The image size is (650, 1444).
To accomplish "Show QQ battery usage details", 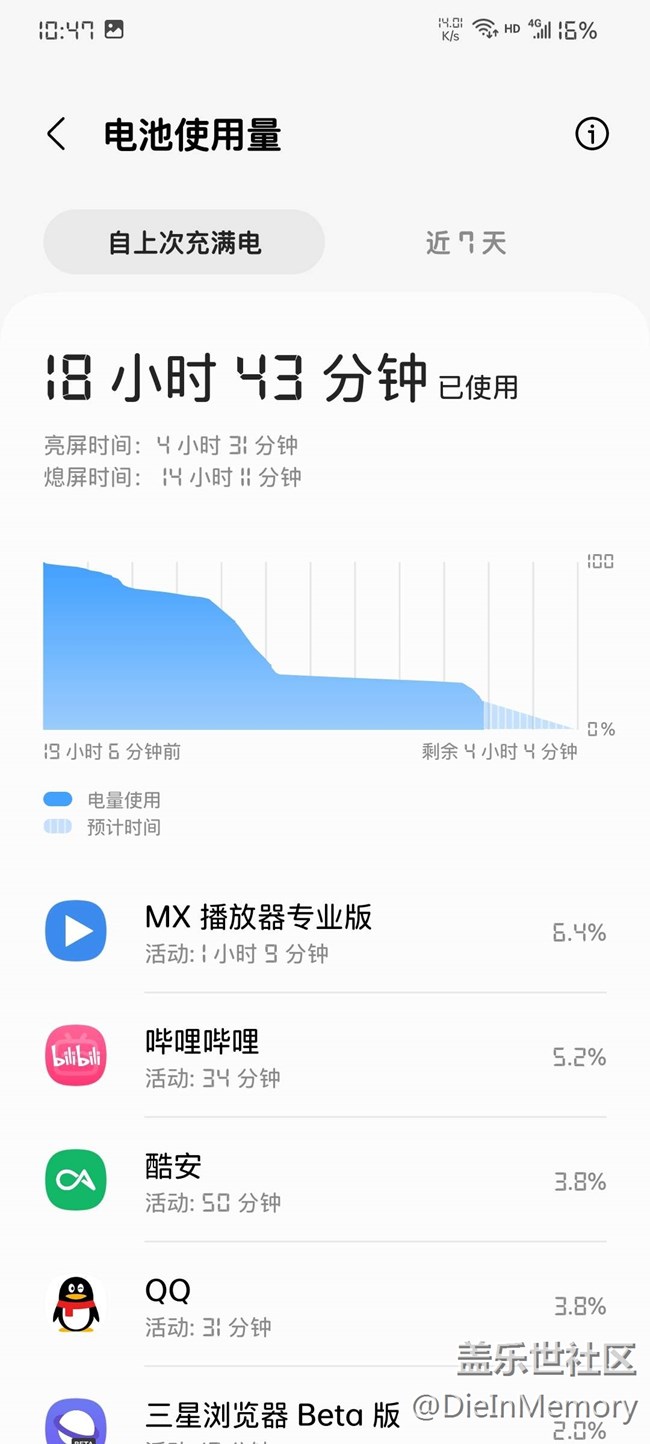I will click(325, 1305).
